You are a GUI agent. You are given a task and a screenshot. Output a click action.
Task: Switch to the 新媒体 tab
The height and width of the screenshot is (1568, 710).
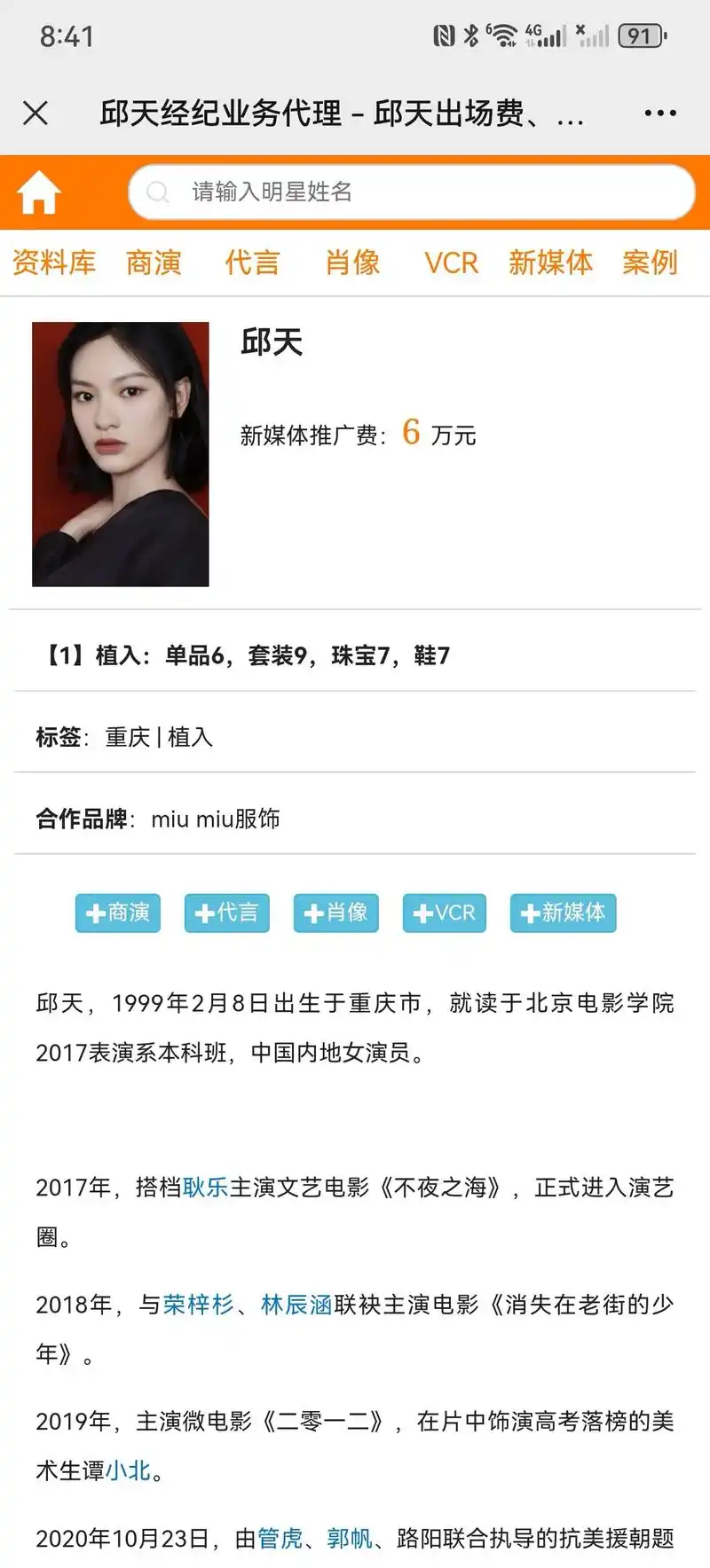pyautogui.click(x=550, y=263)
